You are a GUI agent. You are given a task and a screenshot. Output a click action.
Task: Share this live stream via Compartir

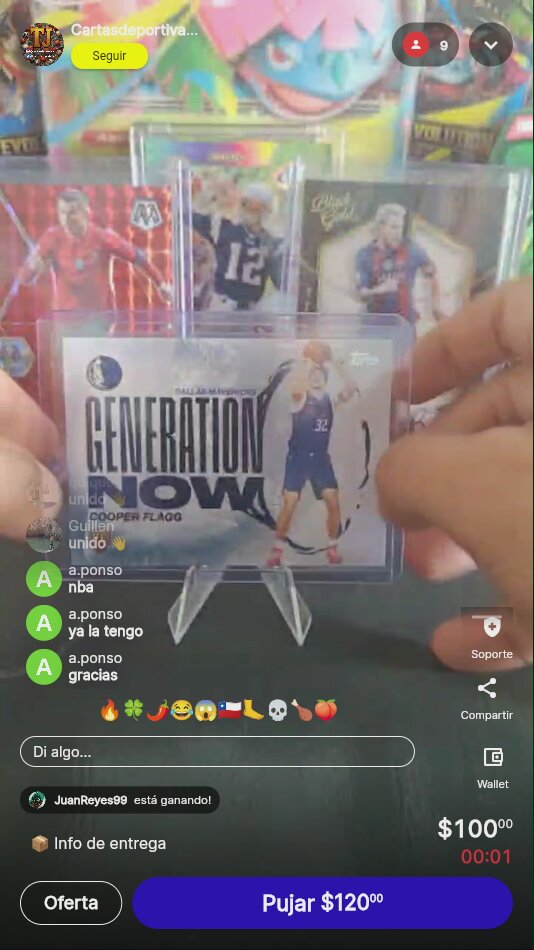(x=487, y=699)
